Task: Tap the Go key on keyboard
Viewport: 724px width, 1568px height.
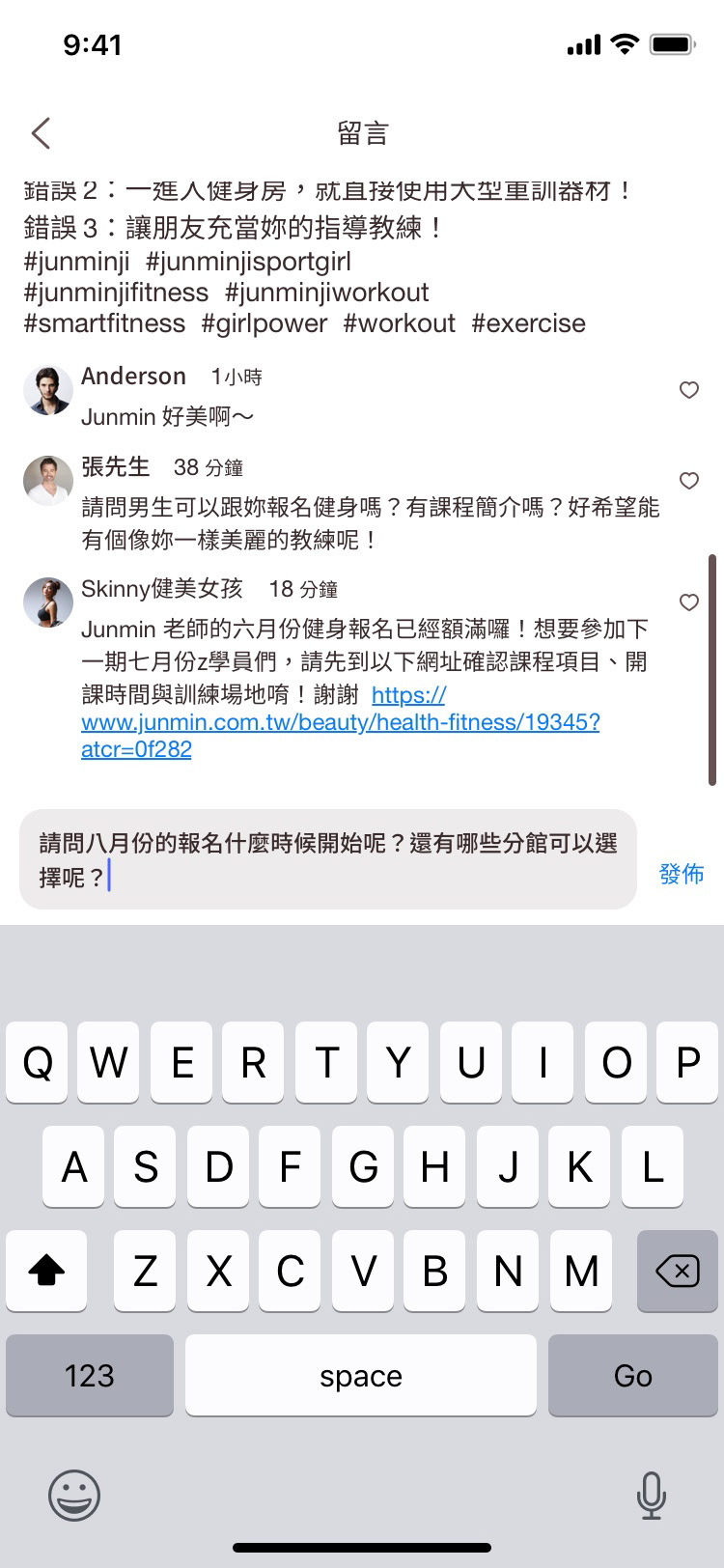Action: click(x=633, y=1375)
